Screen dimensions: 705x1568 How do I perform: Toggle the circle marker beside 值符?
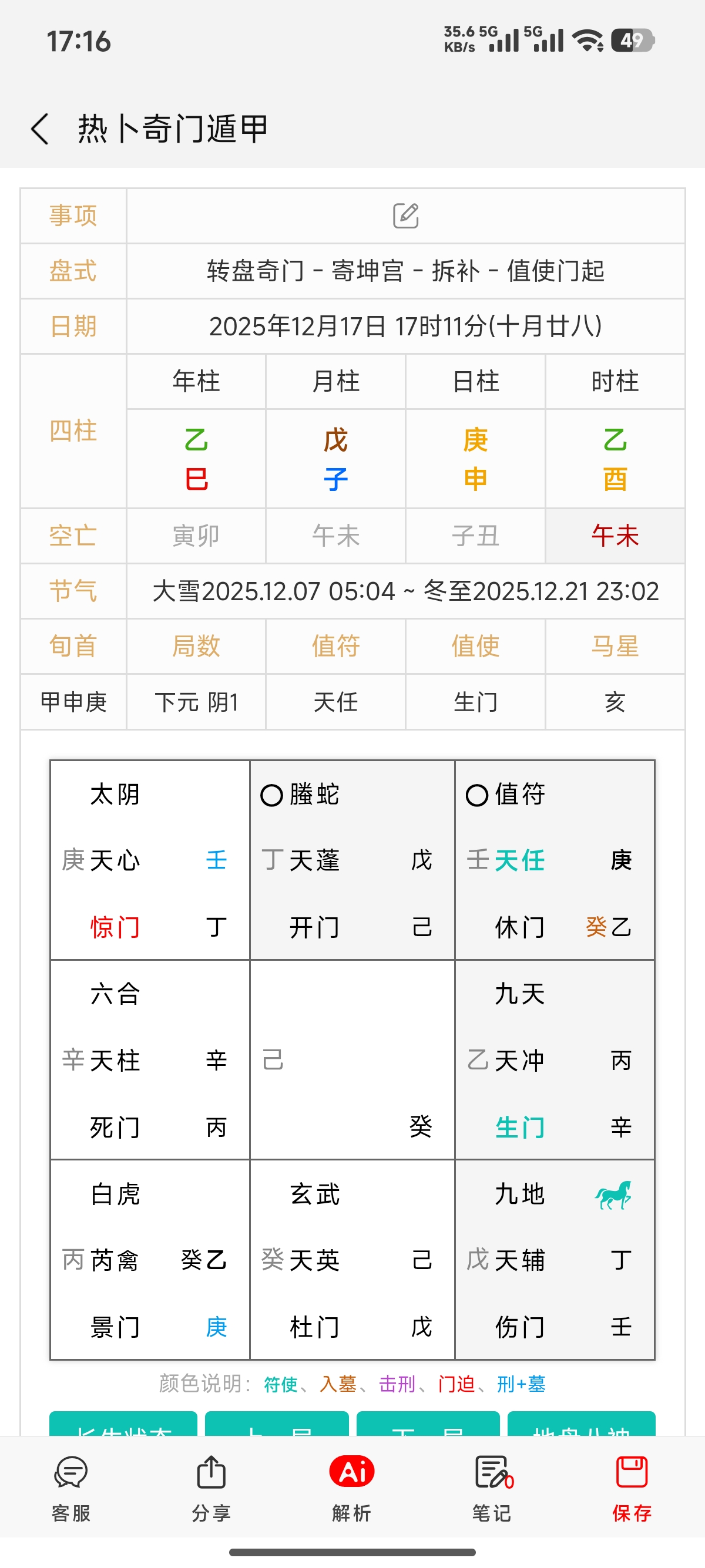[475, 794]
